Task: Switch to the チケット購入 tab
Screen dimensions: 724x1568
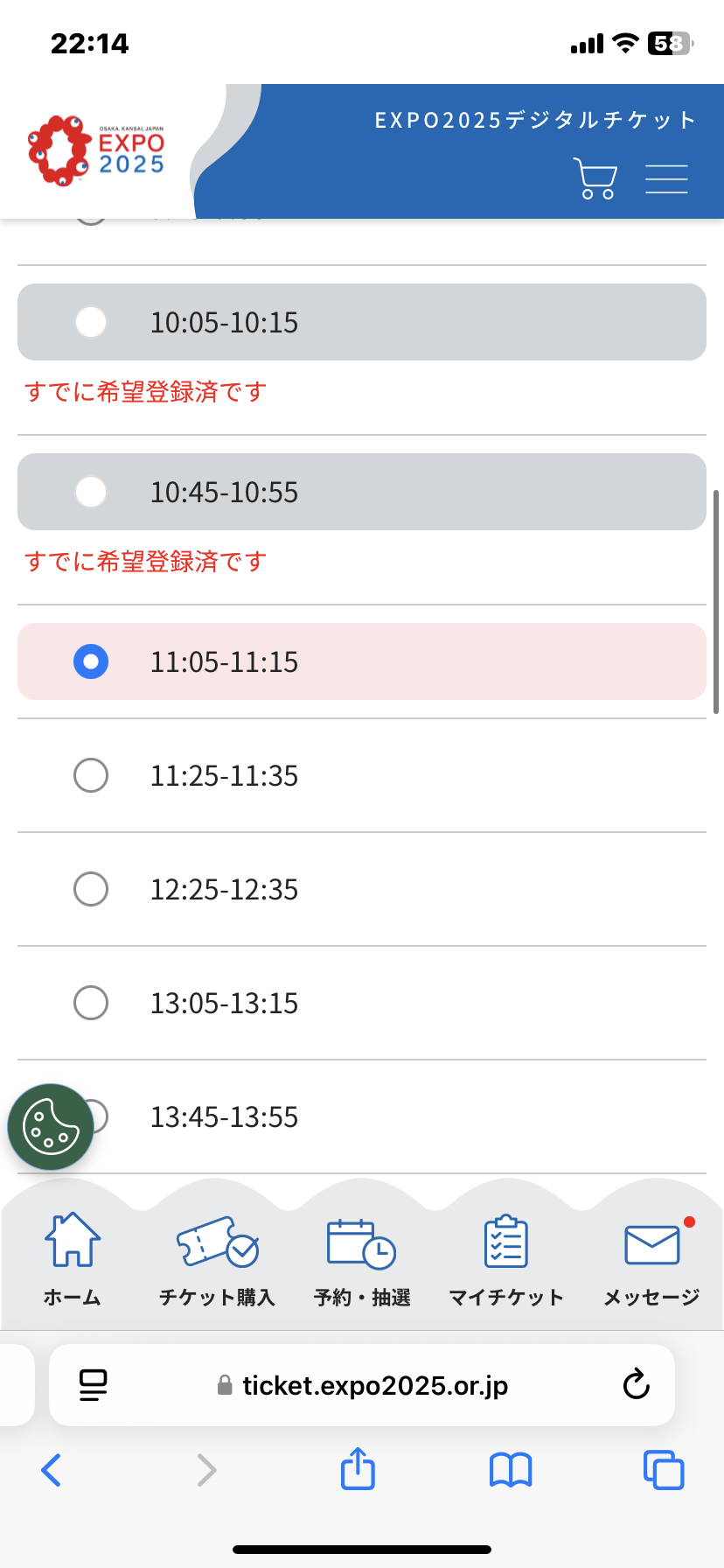Action: (217, 1260)
